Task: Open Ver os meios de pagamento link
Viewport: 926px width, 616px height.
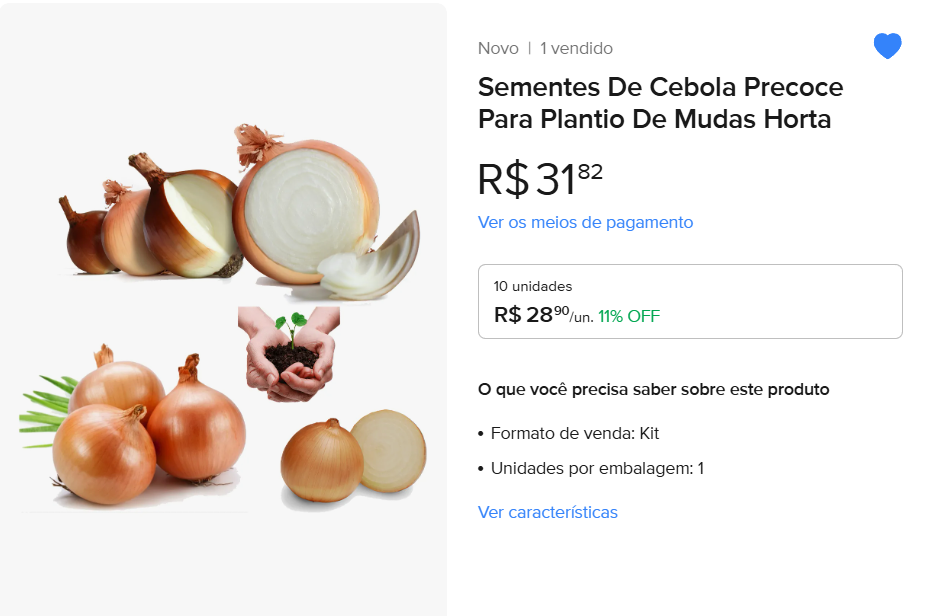Action: [x=585, y=222]
